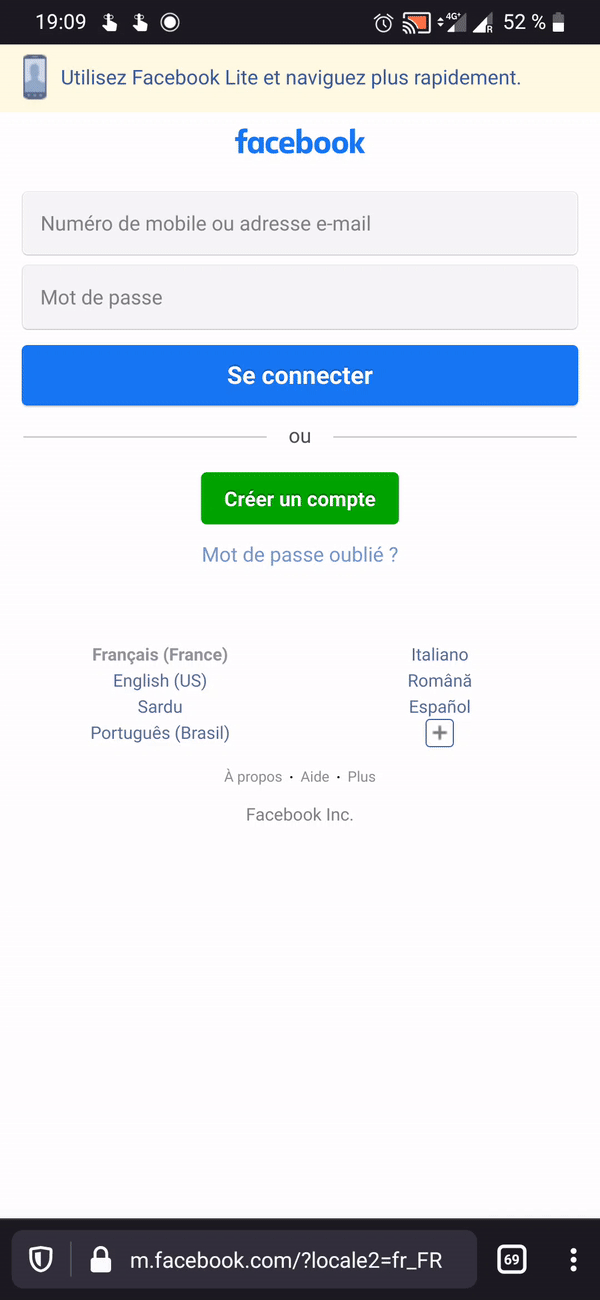Select the Mot de passe field
The width and height of the screenshot is (600, 1300).
click(300, 298)
